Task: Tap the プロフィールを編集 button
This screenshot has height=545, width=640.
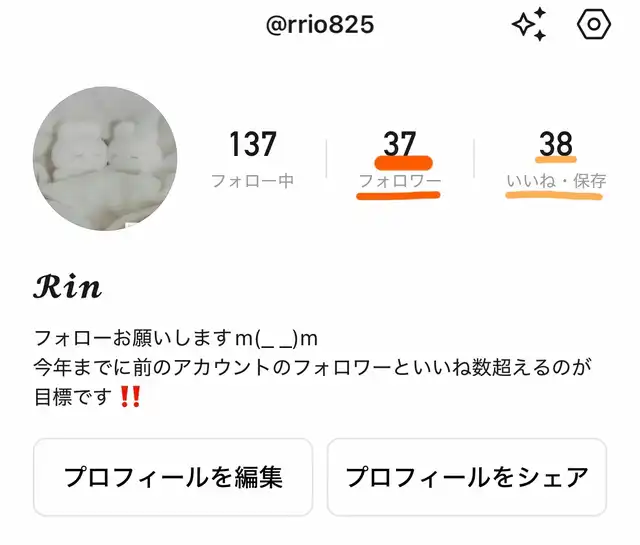Action: [x=173, y=477]
